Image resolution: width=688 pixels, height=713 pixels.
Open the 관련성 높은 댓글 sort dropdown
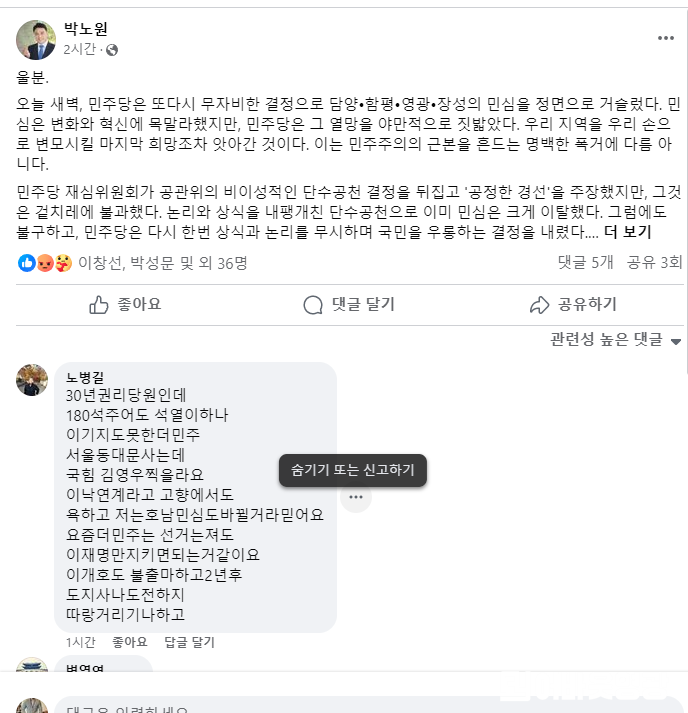pyautogui.click(x=615, y=340)
